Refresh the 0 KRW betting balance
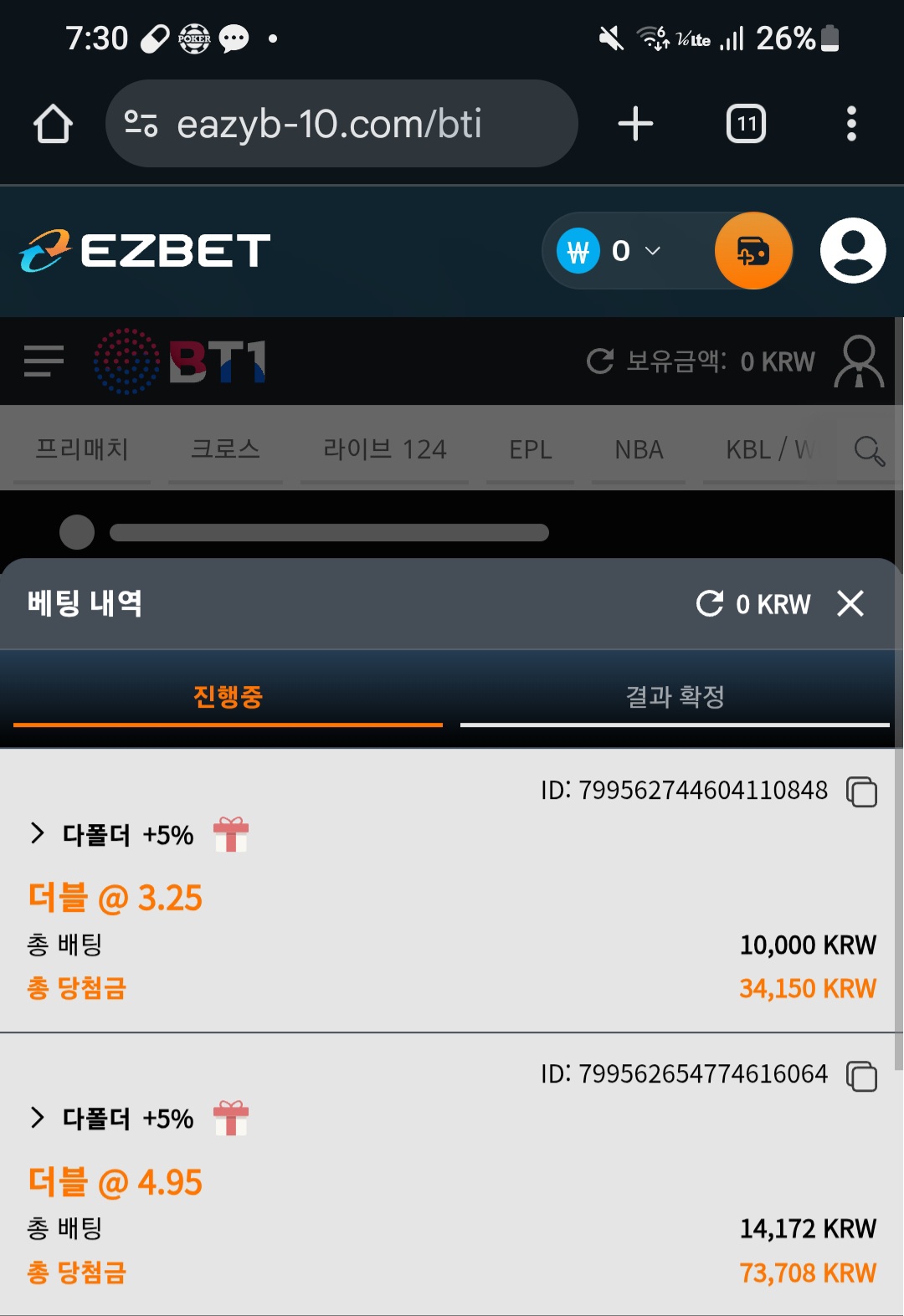 click(x=710, y=603)
